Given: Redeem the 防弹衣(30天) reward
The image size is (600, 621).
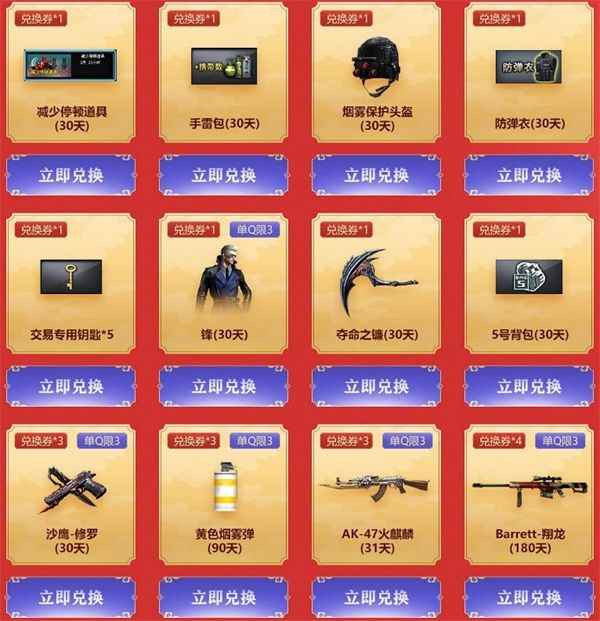Looking at the screenshot, I should pos(528,175).
